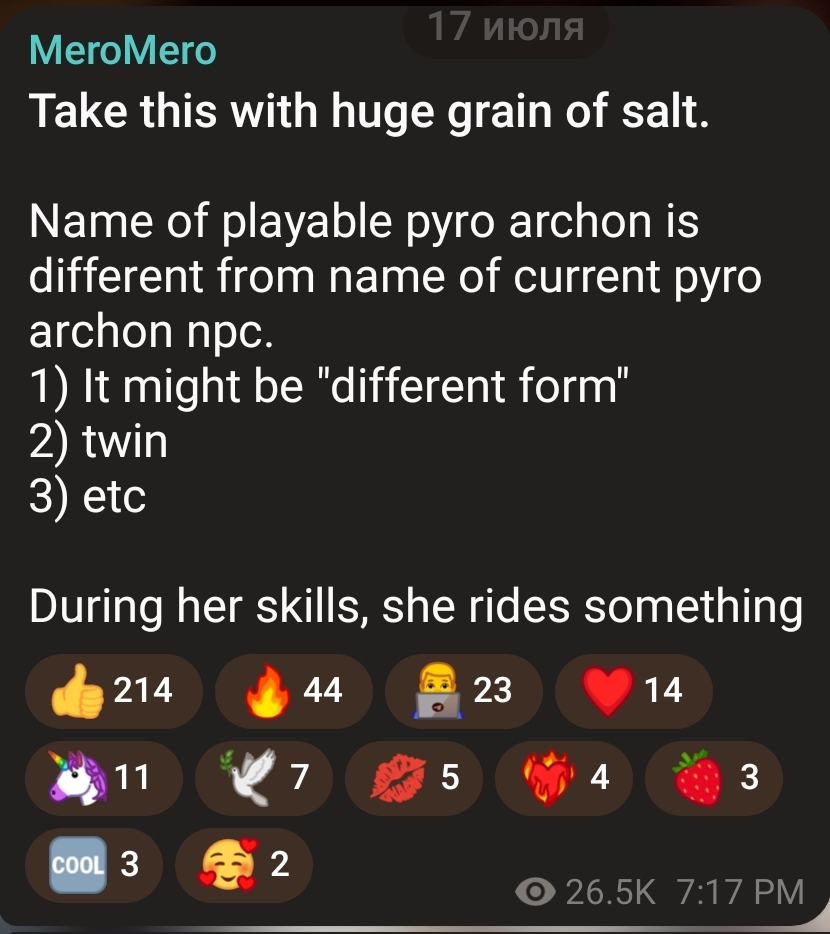The image size is (830, 934).
Task: Add a thumbs-up reaction with 214
Action: pyautogui.click(x=113, y=690)
